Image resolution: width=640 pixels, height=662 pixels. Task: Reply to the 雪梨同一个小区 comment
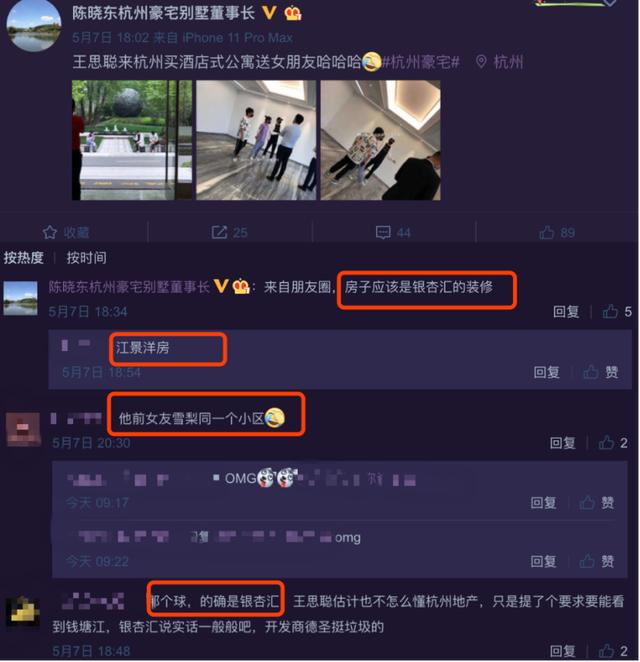tap(563, 443)
